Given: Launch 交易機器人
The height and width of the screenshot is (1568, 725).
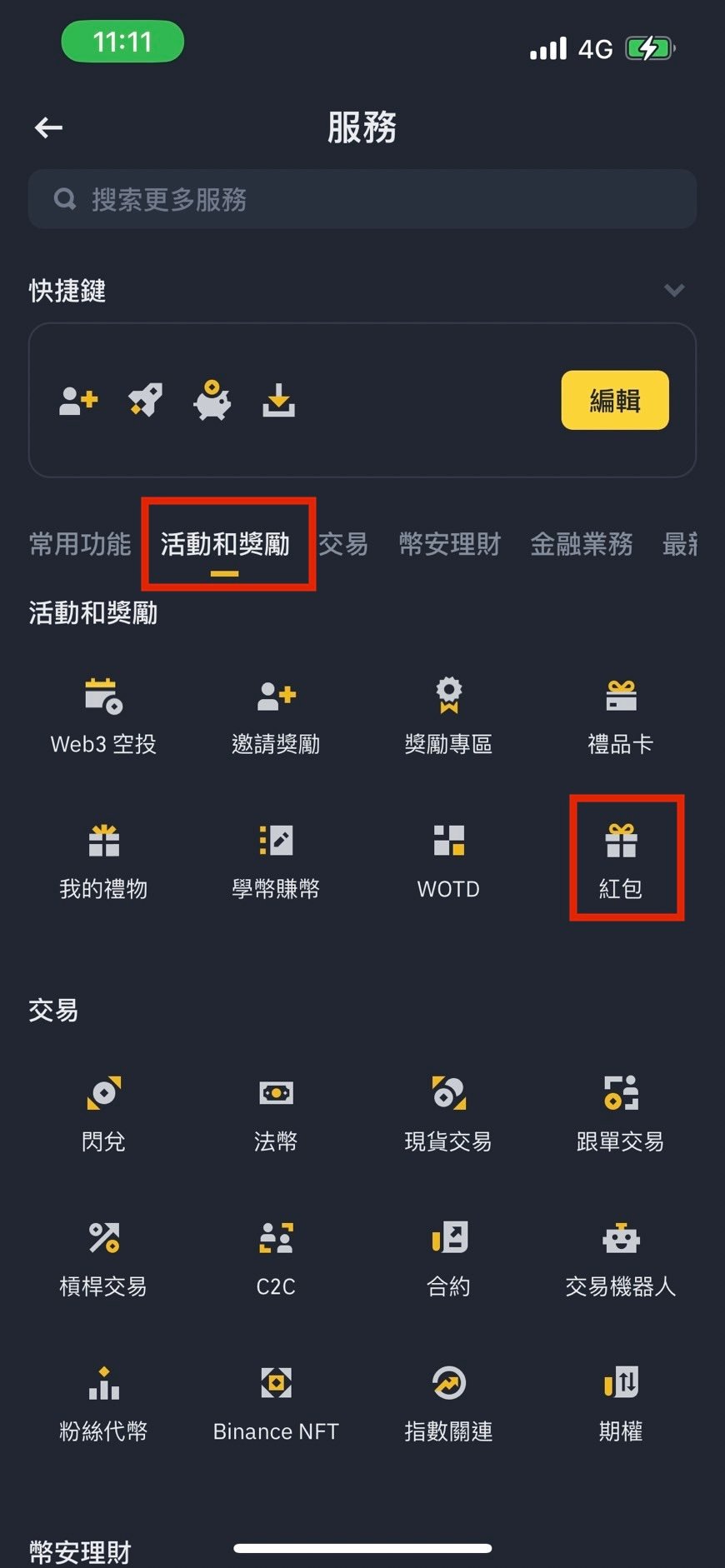Looking at the screenshot, I should (x=621, y=1257).
